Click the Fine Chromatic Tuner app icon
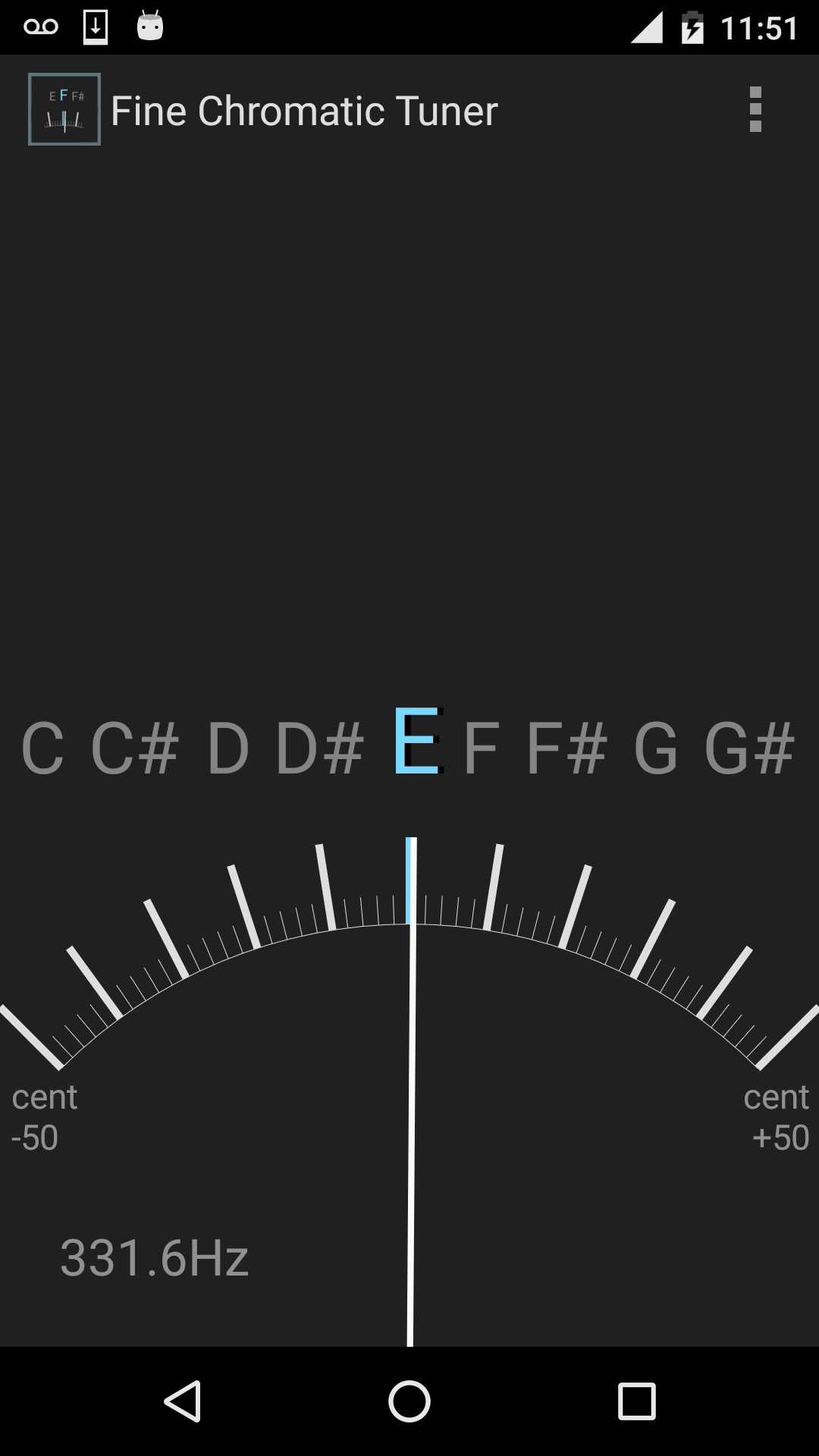Viewport: 819px width, 1456px height. (64, 109)
